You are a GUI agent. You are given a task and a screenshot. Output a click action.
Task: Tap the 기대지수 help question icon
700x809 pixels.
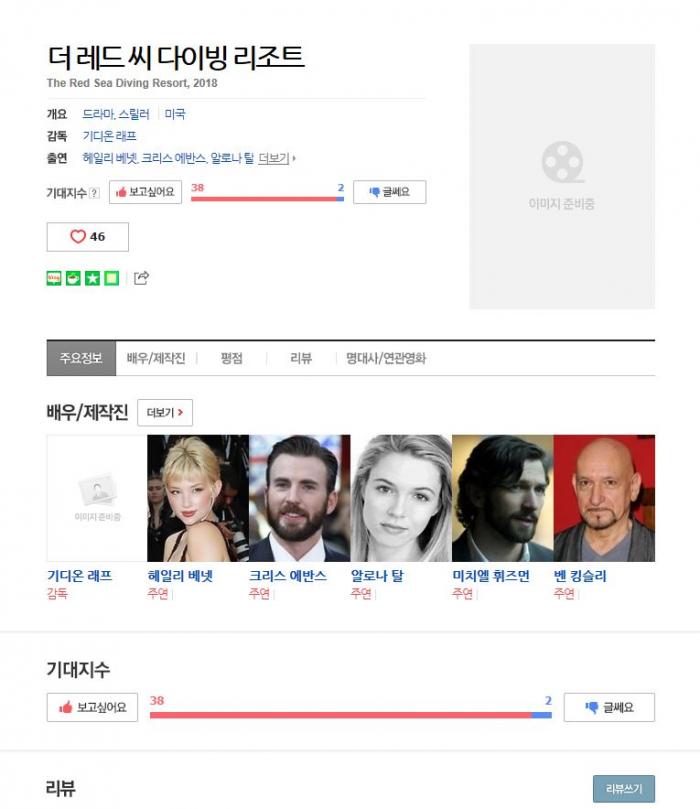coord(94,193)
